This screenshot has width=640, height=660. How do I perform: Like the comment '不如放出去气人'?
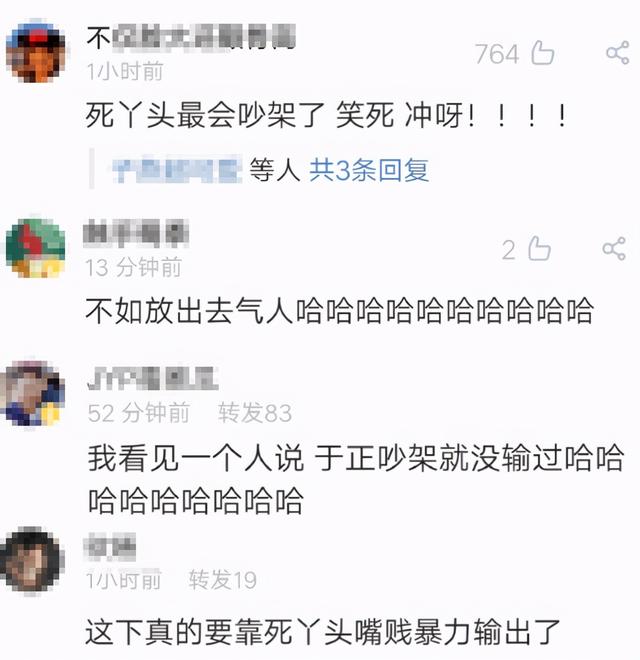(x=539, y=249)
